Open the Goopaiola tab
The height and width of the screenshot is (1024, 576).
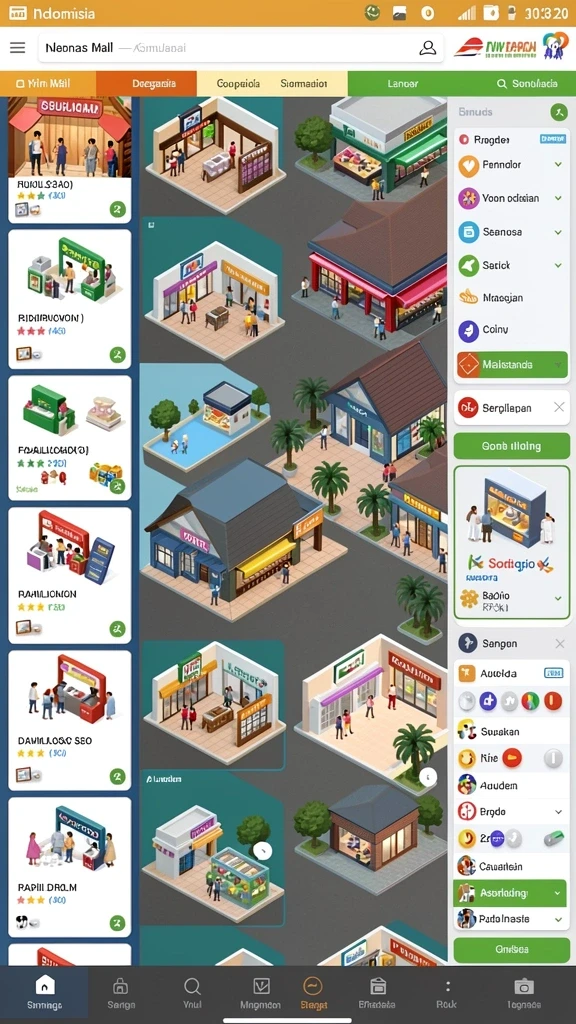(x=238, y=84)
